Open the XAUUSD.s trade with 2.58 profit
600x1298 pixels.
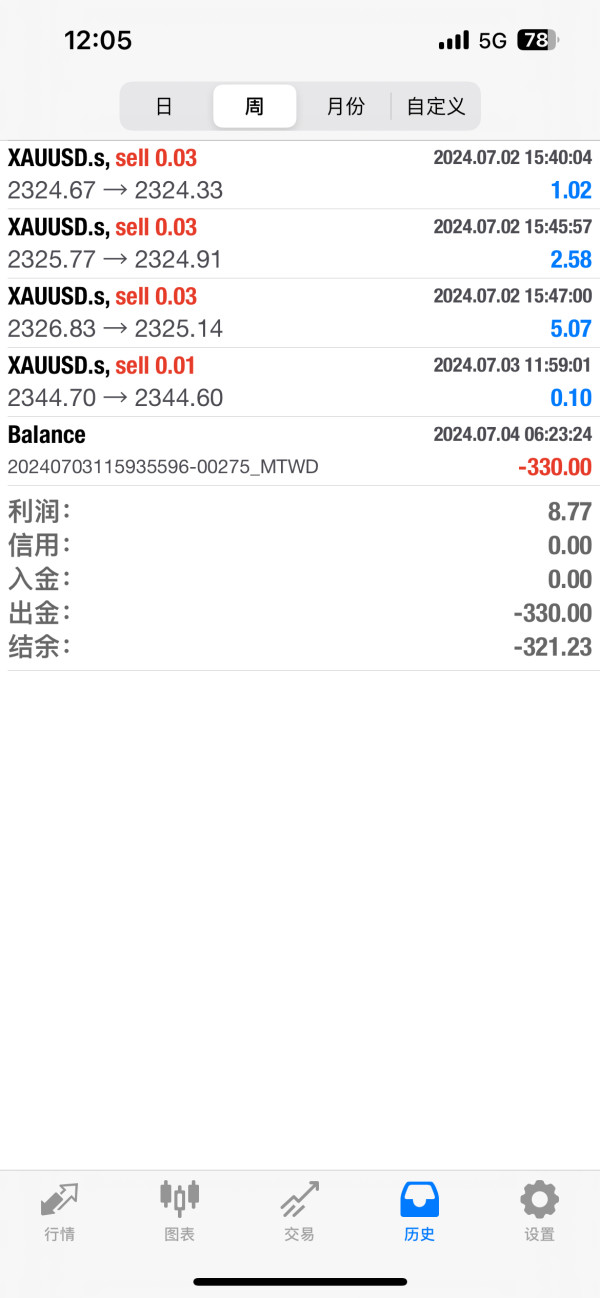(300, 243)
